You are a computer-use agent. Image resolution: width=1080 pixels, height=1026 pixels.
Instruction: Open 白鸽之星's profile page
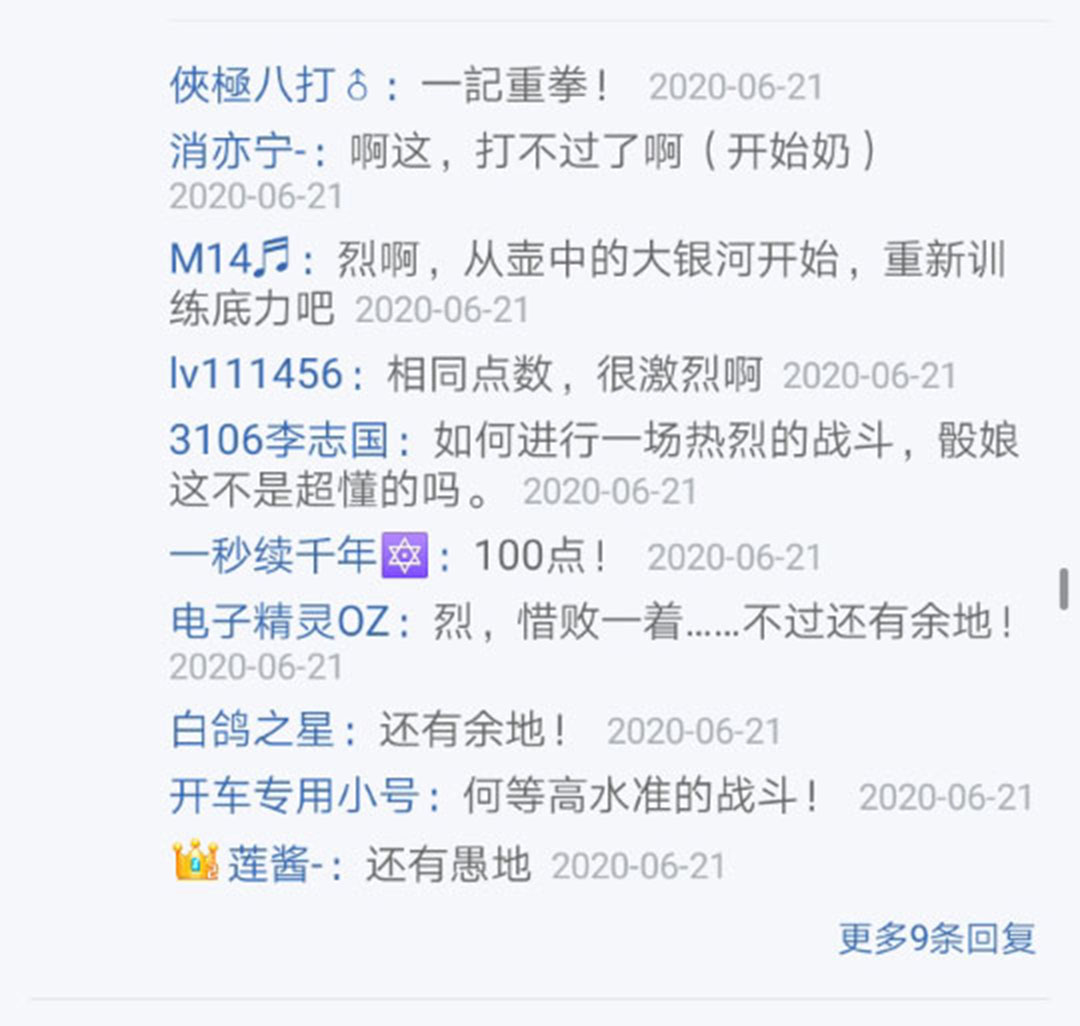coord(253,731)
